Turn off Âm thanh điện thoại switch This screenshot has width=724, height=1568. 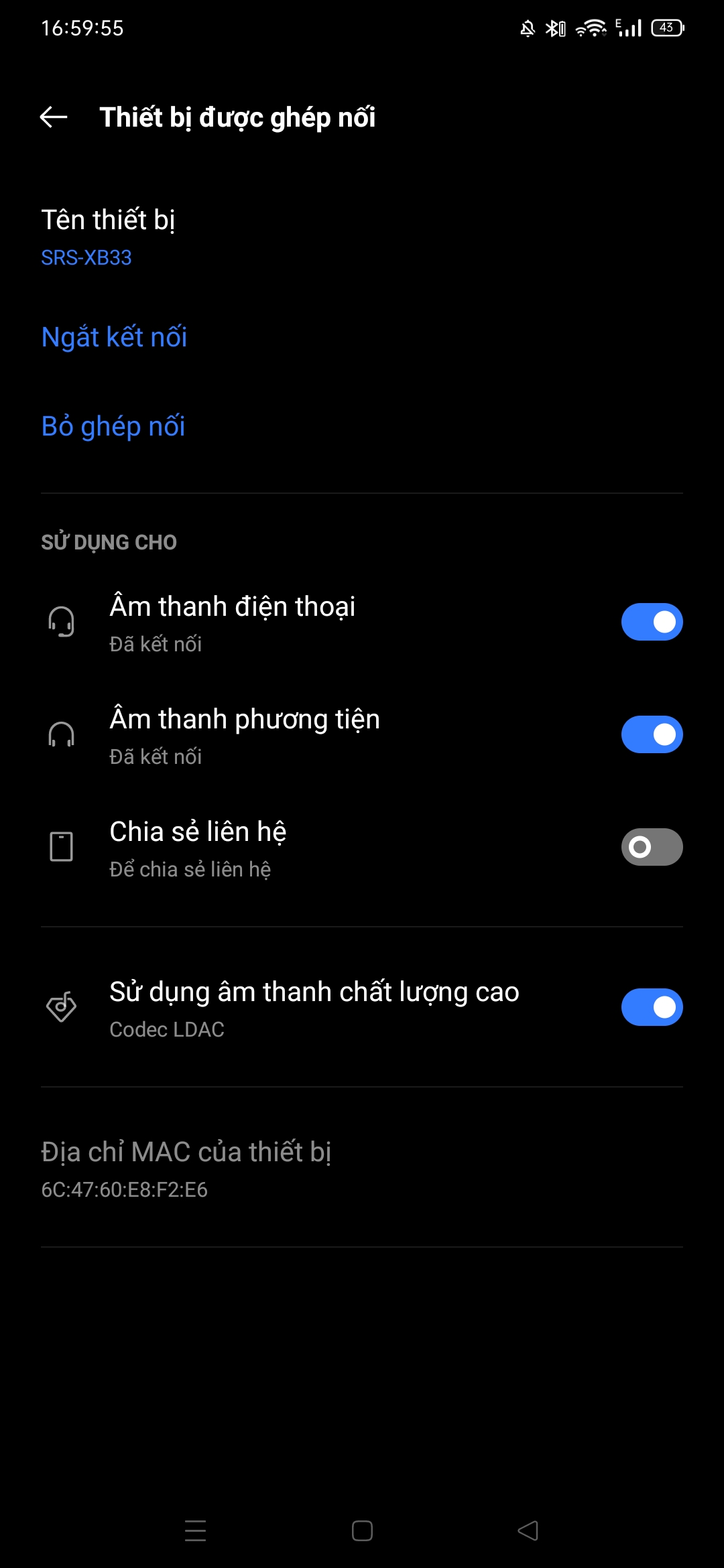click(x=652, y=622)
